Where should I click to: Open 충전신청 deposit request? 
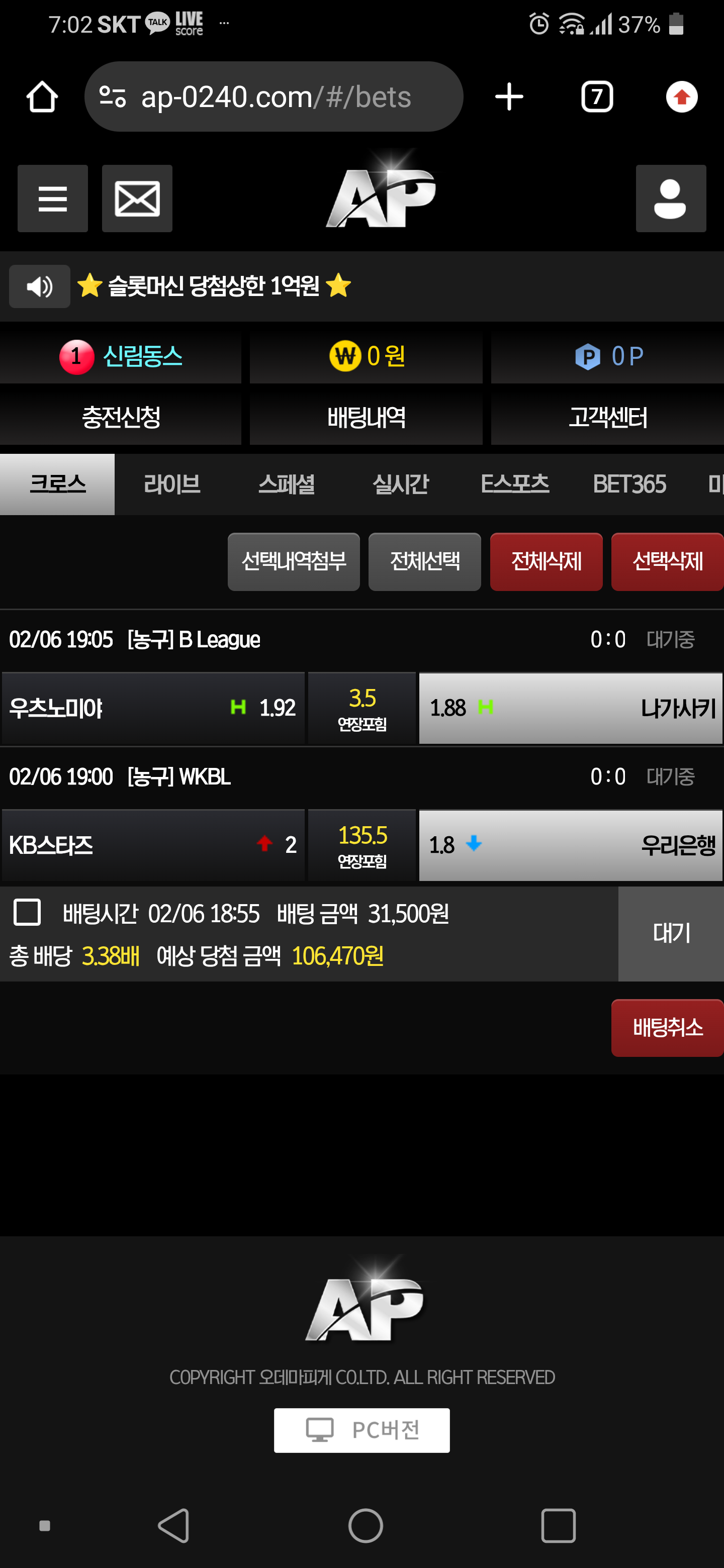pos(121,417)
